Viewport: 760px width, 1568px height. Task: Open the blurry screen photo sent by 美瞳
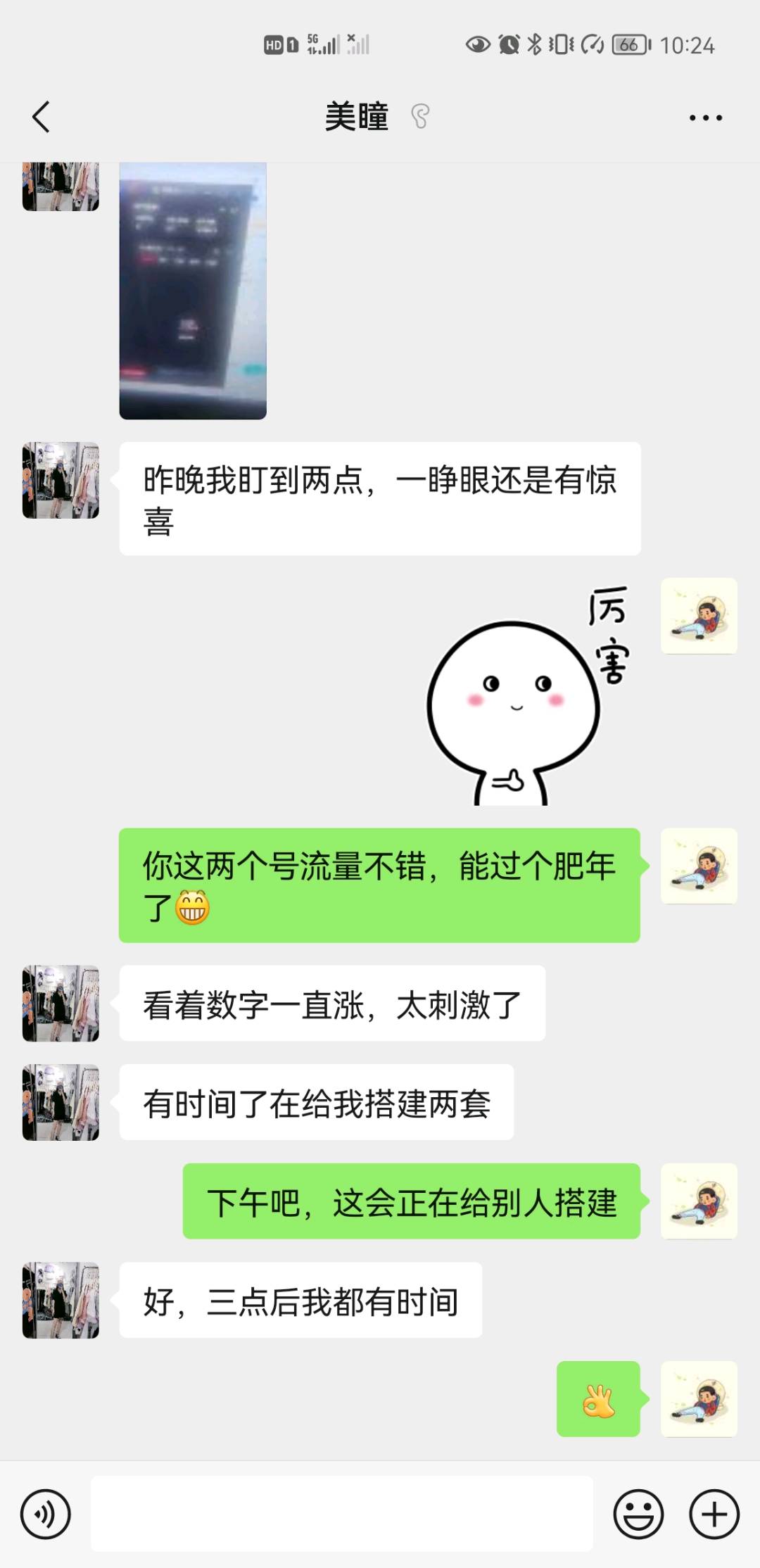[x=194, y=289]
